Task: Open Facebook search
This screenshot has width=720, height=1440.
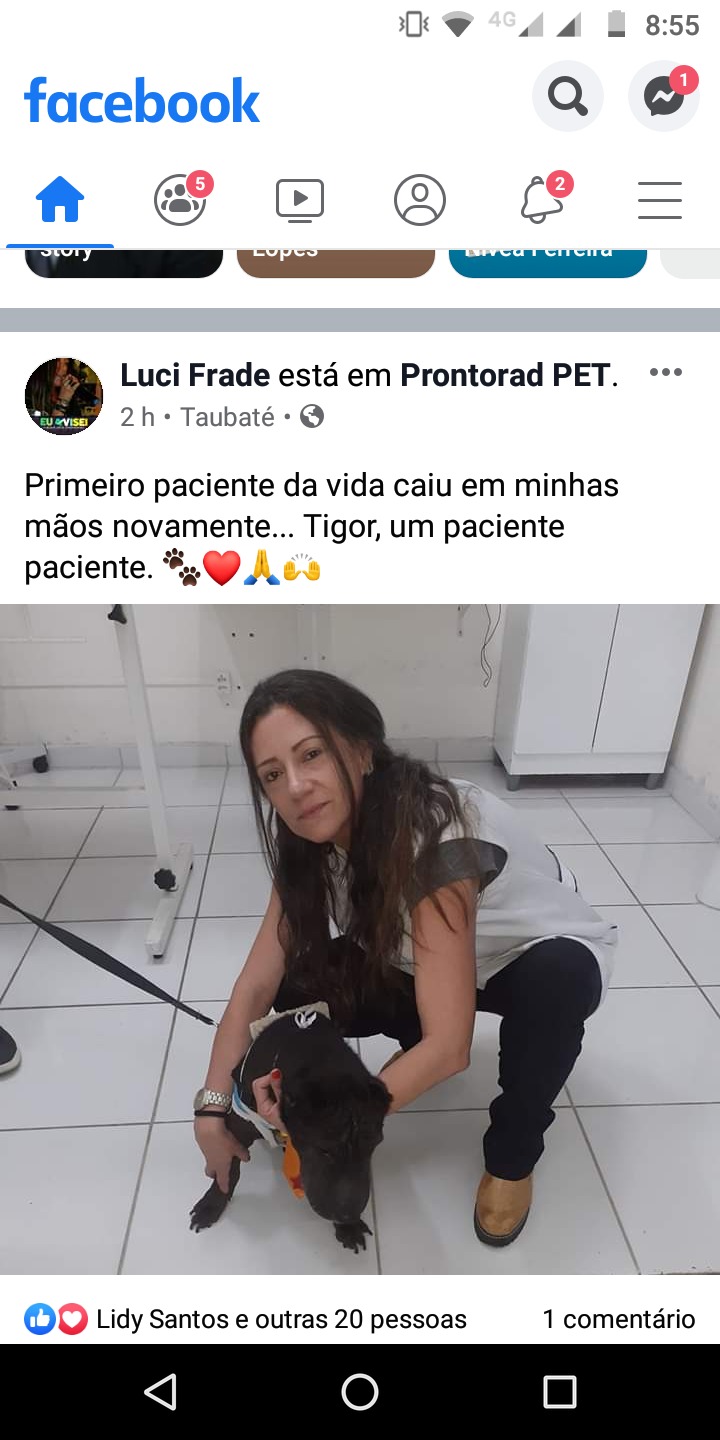Action: [x=567, y=97]
